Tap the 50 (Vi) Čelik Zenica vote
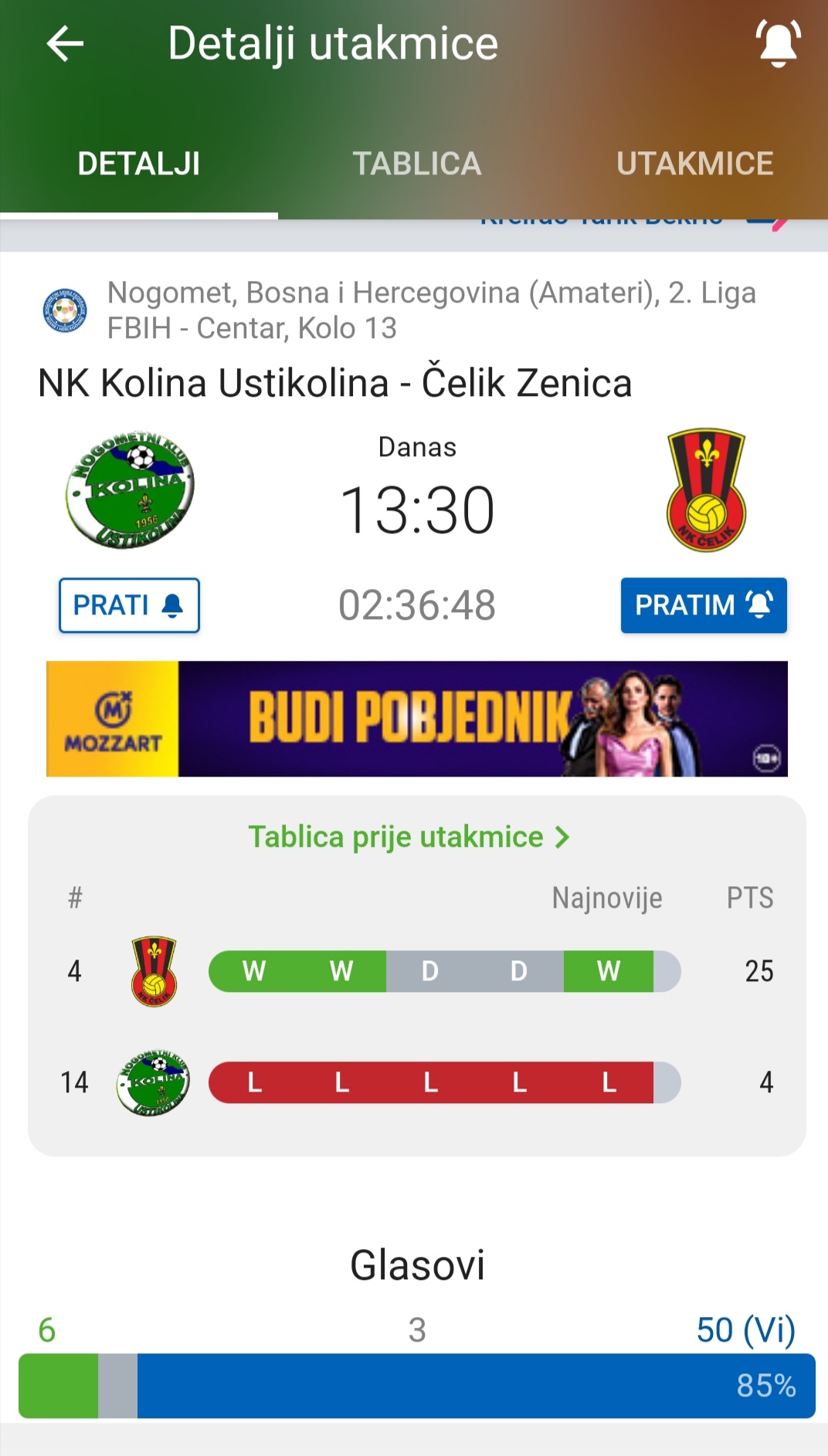 pyautogui.click(x=477, y=1385)
